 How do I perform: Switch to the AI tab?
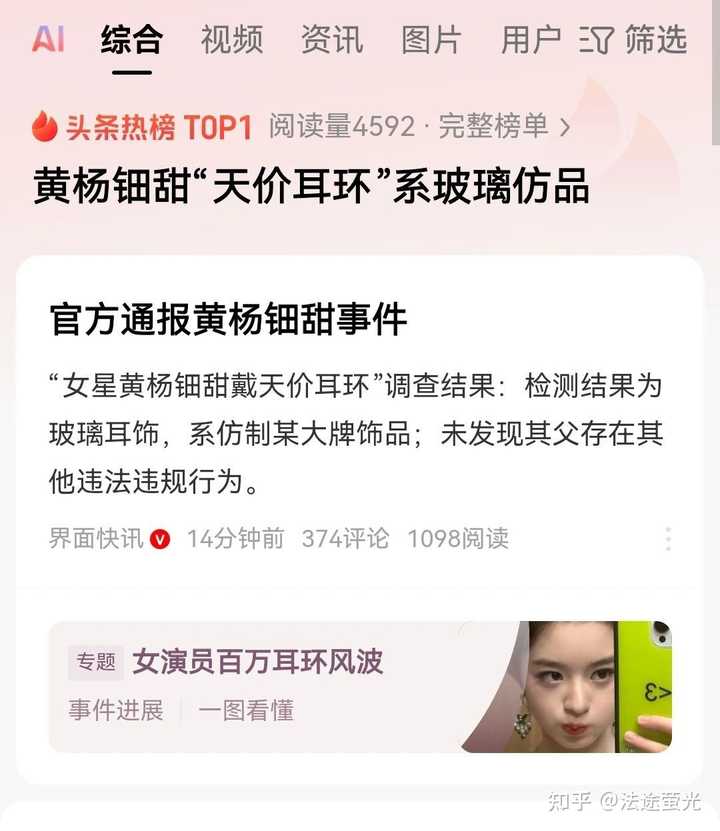click(48, 40)
